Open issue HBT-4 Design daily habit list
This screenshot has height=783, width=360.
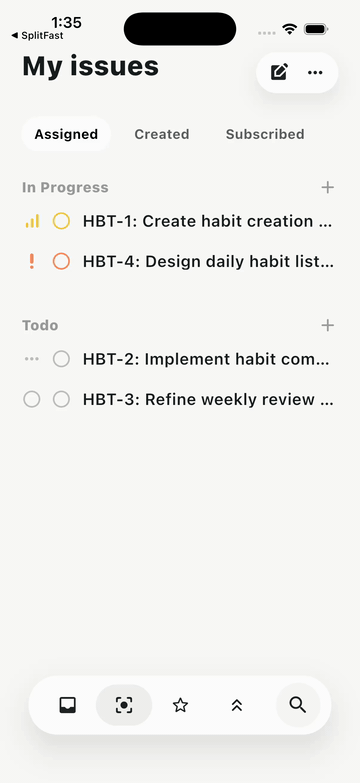pyautogui.click(x=208, y=261)
